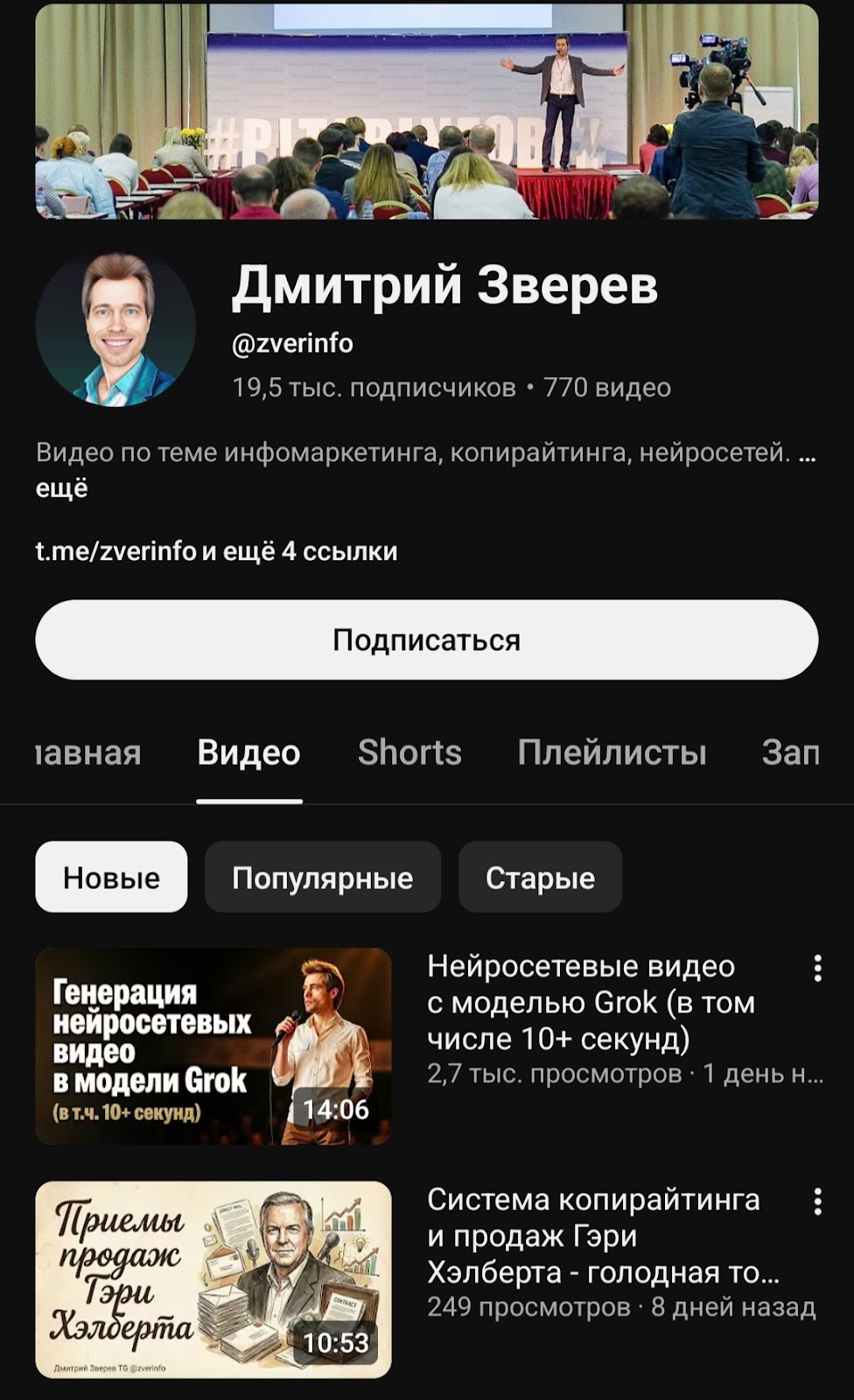Expand channel description via ещё

pos(61,488)
